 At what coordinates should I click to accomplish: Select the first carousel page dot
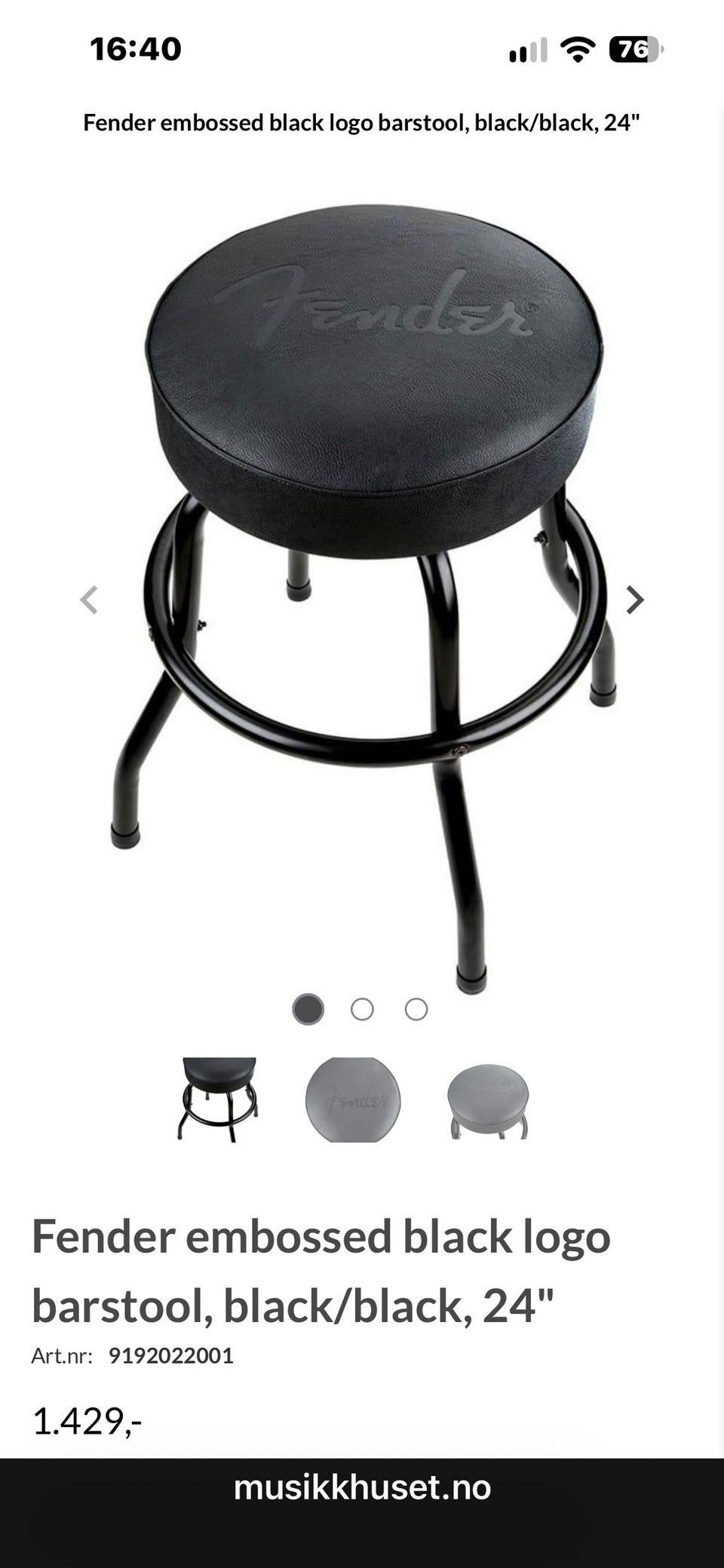308,1009
